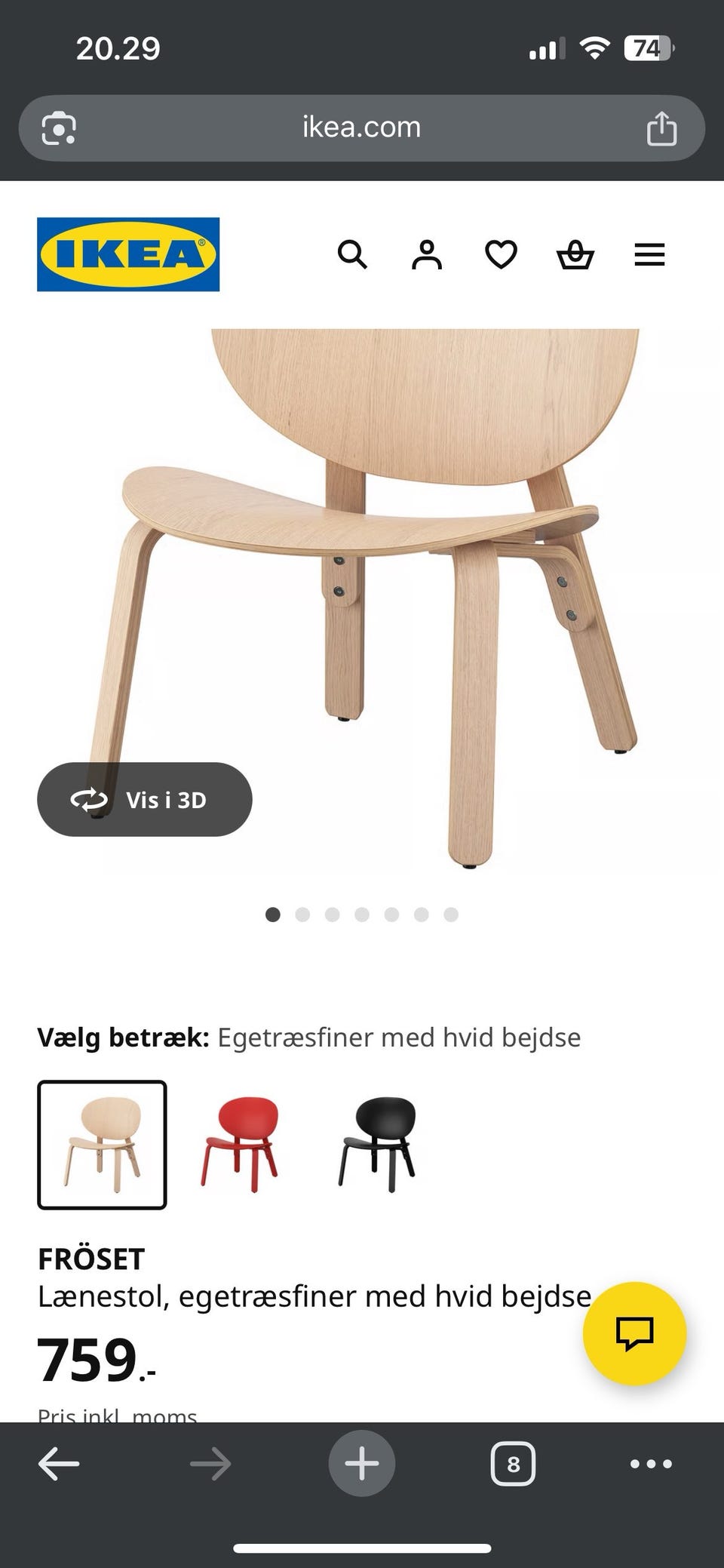Share this page from the address bar
The image size is (724, 1568).
(661, 128)
